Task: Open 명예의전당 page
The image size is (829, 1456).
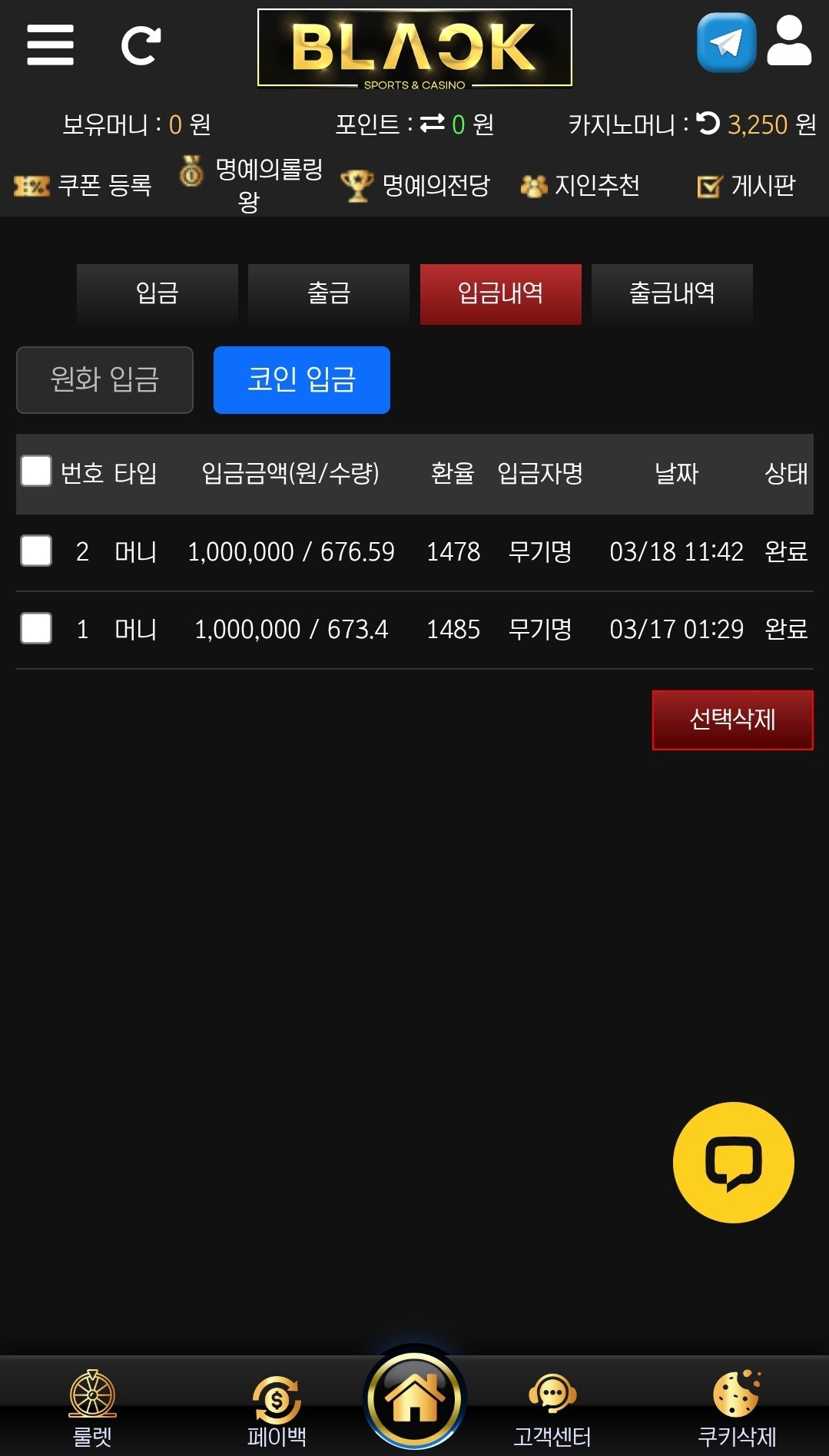Action: tap(416, 185)
